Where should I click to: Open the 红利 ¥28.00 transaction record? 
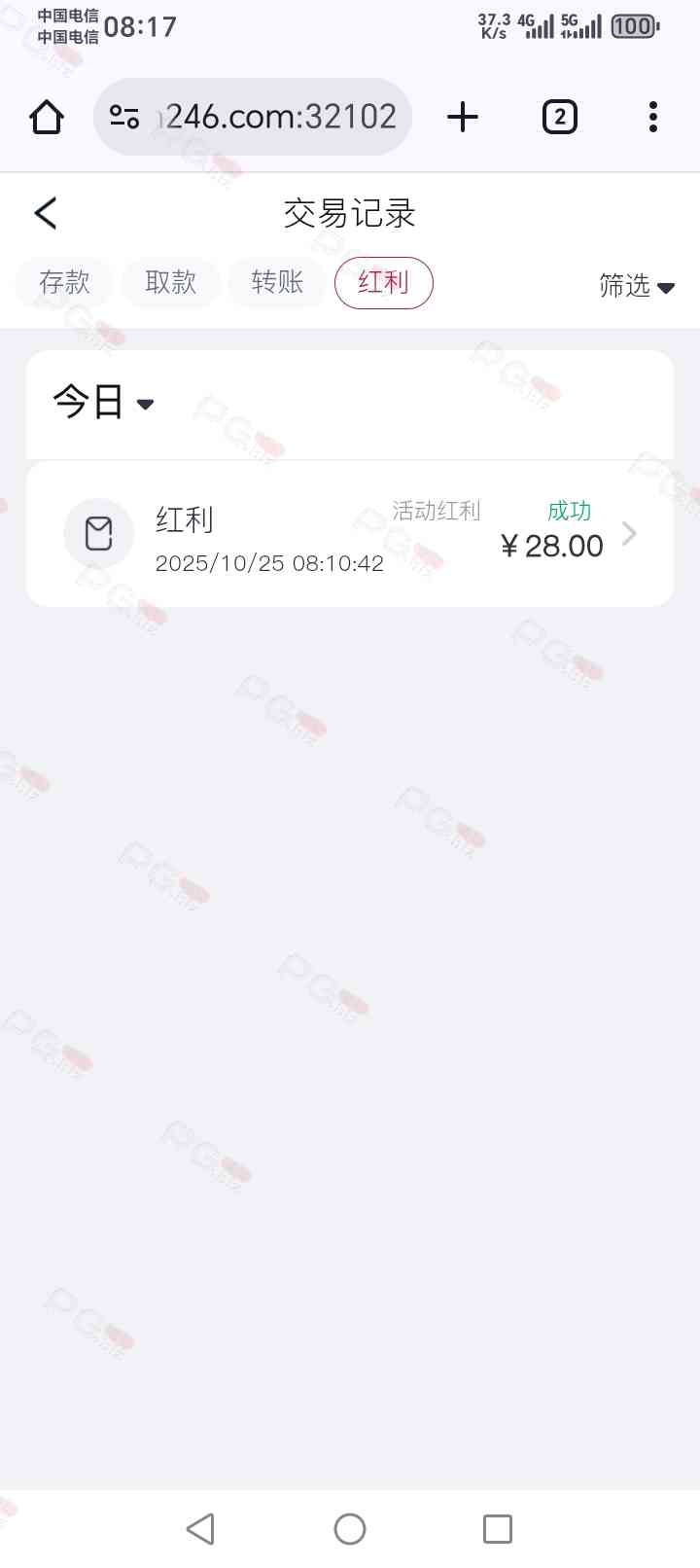click(x=350, y=534)
